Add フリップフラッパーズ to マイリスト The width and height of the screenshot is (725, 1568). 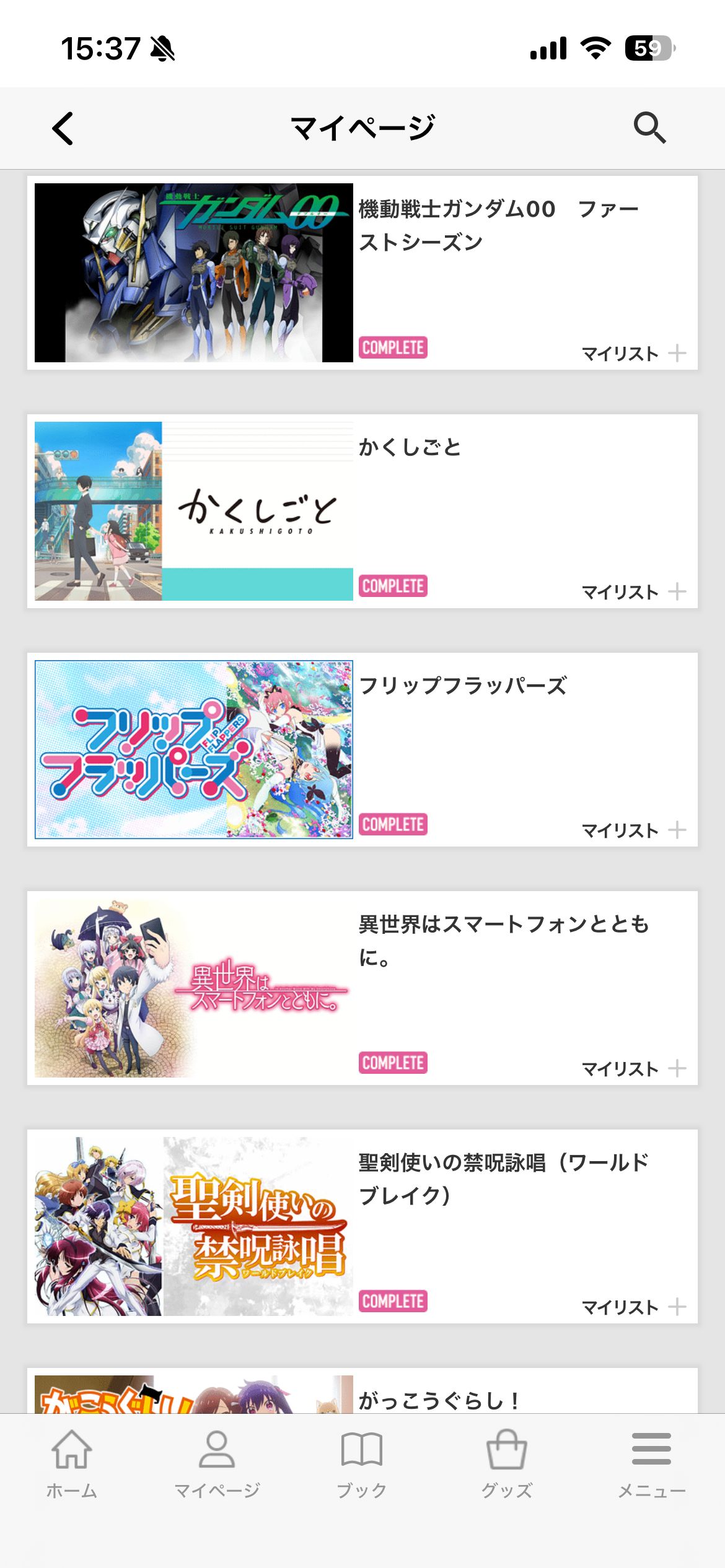(x=633, y=830)
